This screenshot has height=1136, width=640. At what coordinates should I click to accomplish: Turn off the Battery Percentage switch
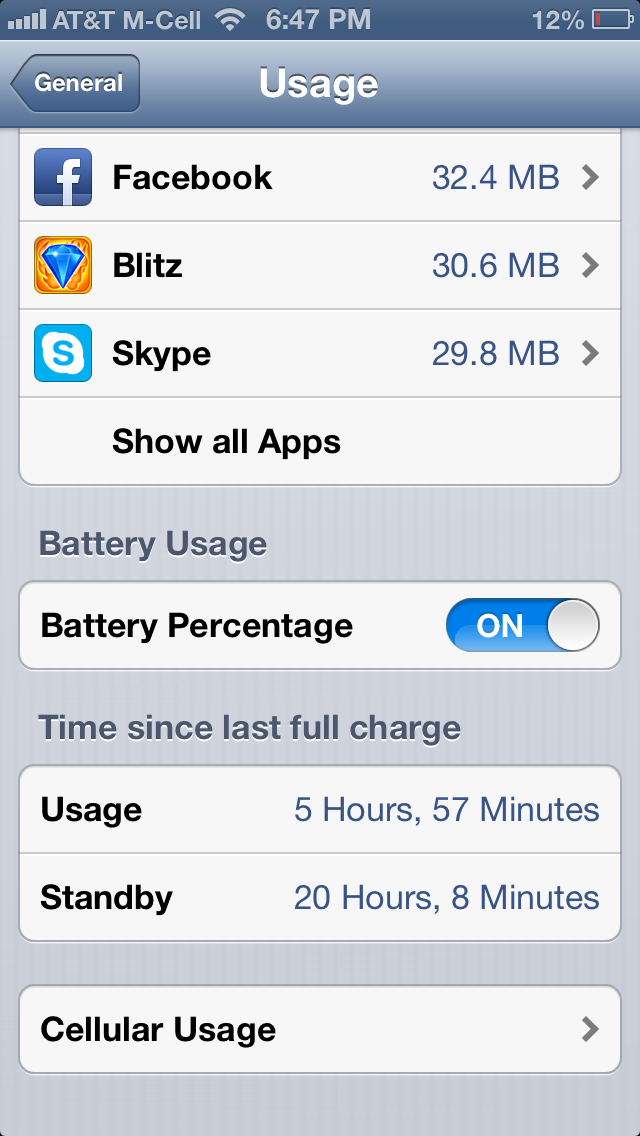point(523,625)
